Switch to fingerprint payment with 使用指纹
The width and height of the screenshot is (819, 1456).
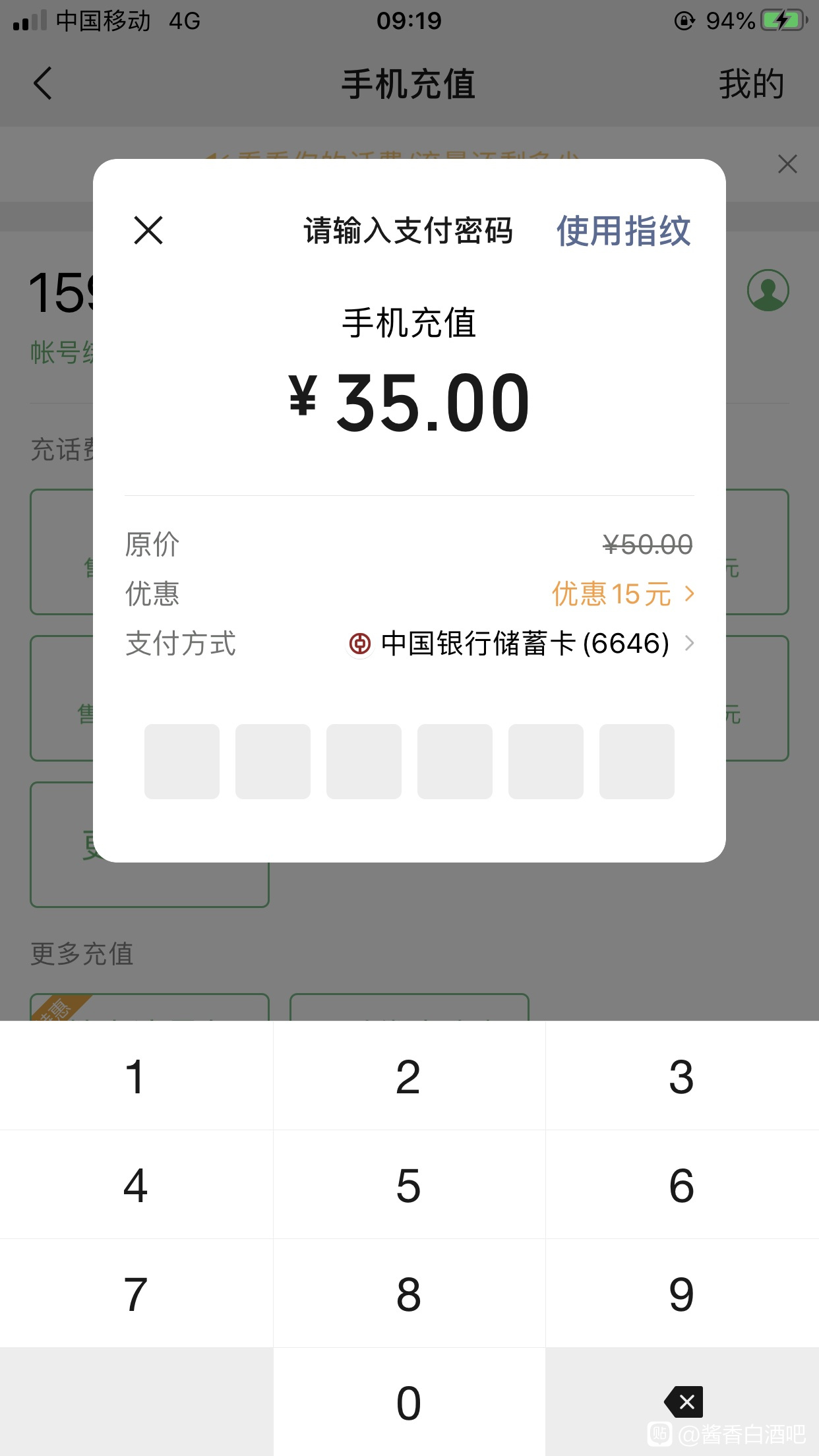point(623,231)
